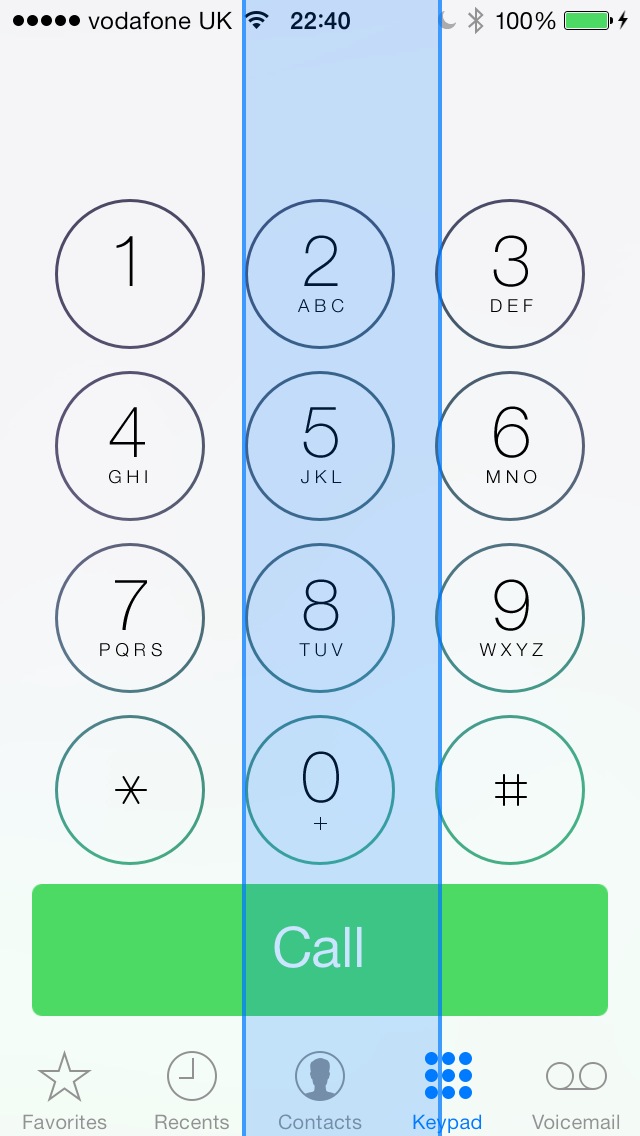Enter digit 0 on the keypad
Image resolution: width=640 pixels, height=1136 pixels.
(x=320, y=790)
